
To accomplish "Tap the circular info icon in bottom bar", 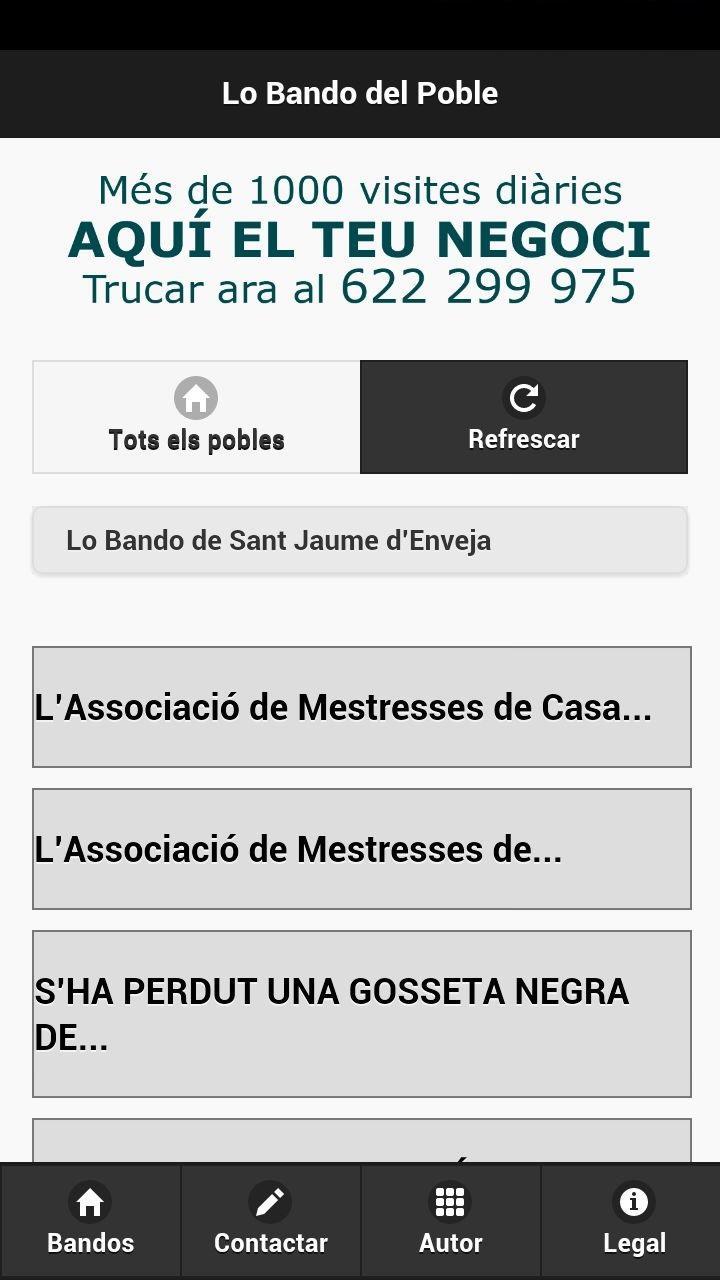I will point(633,1202).
